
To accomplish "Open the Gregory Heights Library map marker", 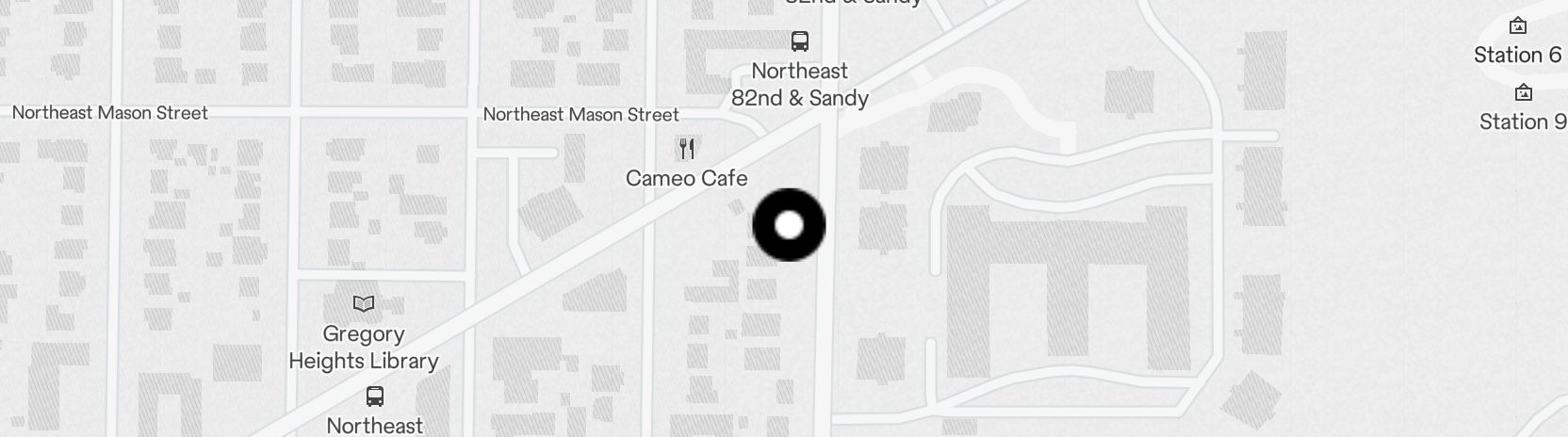I will (x=364, y=303).
